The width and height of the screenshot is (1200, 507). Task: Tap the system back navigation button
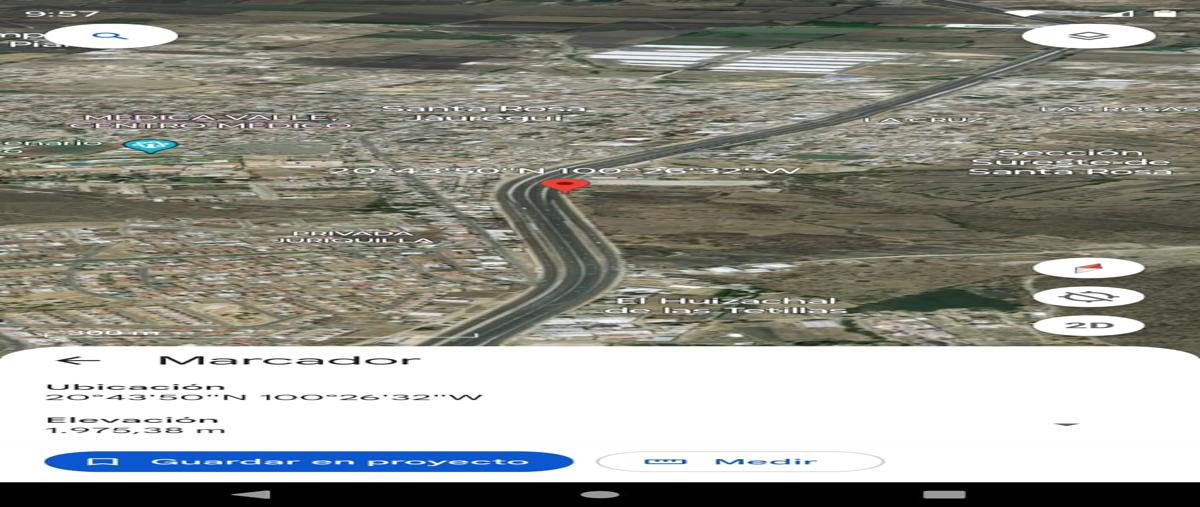[x=253, y=494]
